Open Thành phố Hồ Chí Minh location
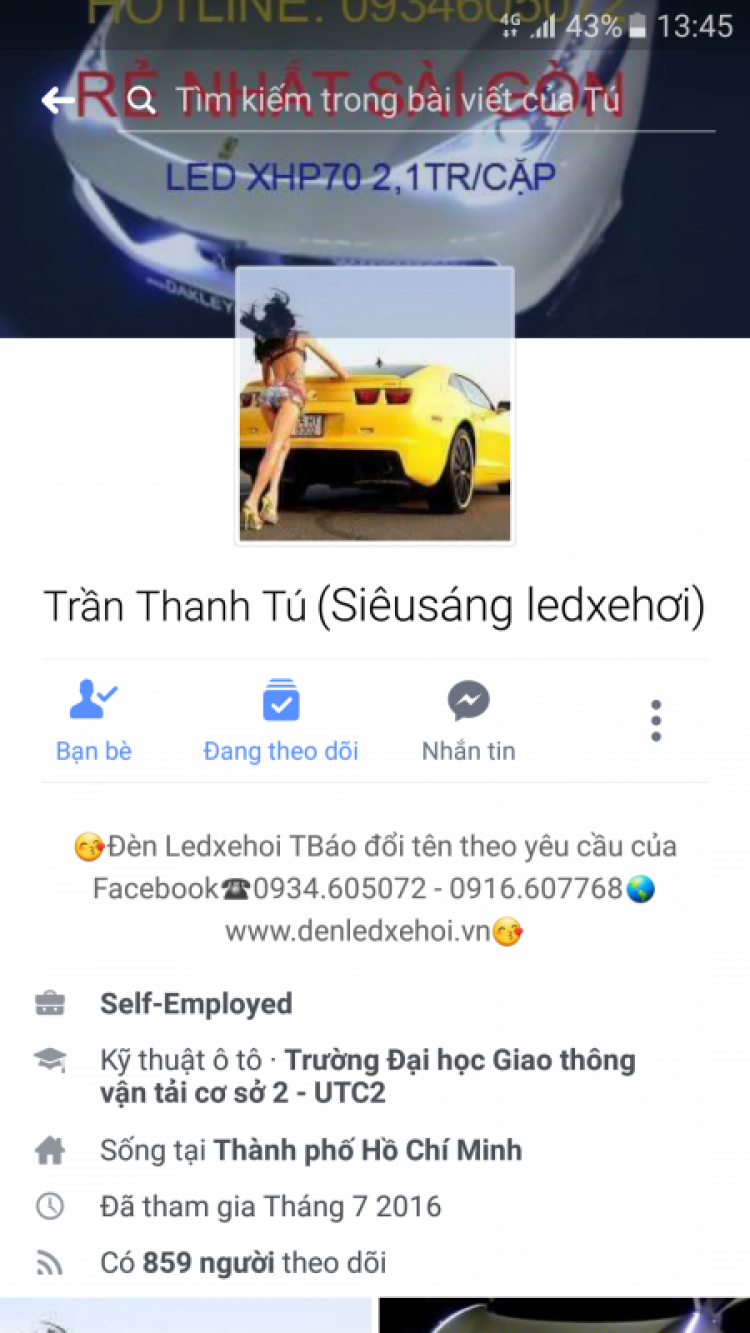Screen dimensions: 750x1333 (368, 1150)
